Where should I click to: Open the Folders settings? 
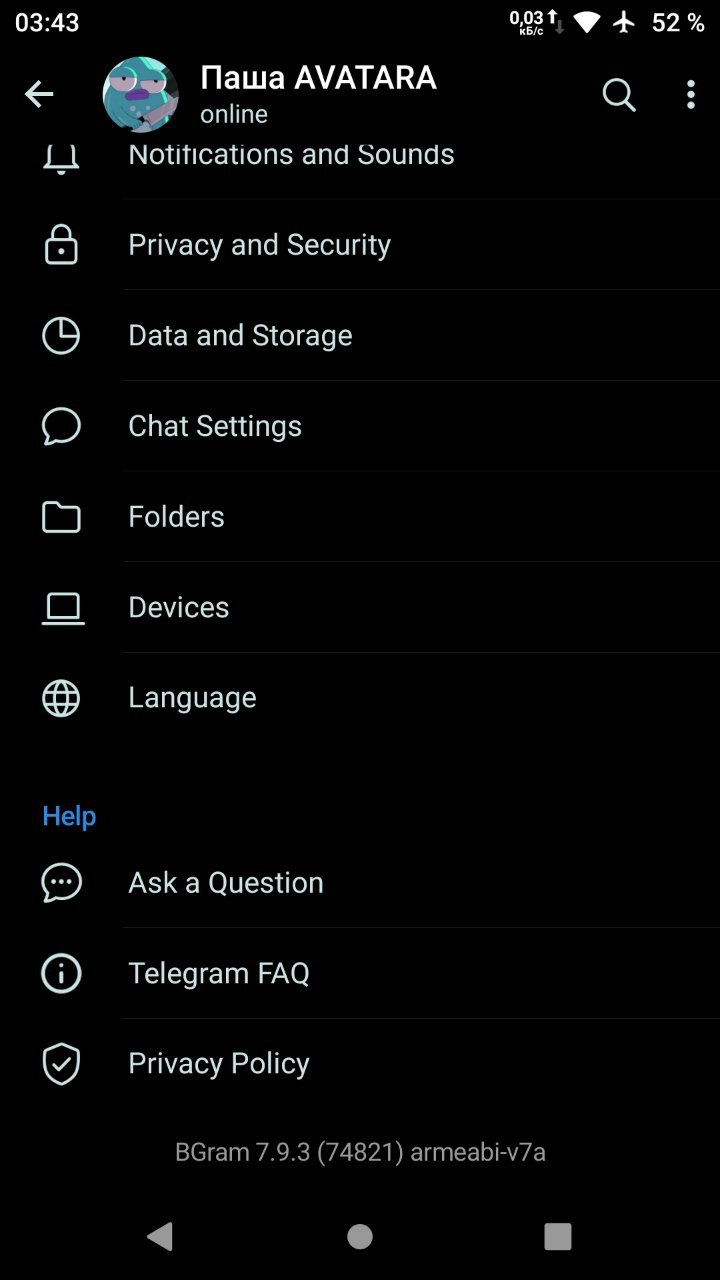coord(360,517)
